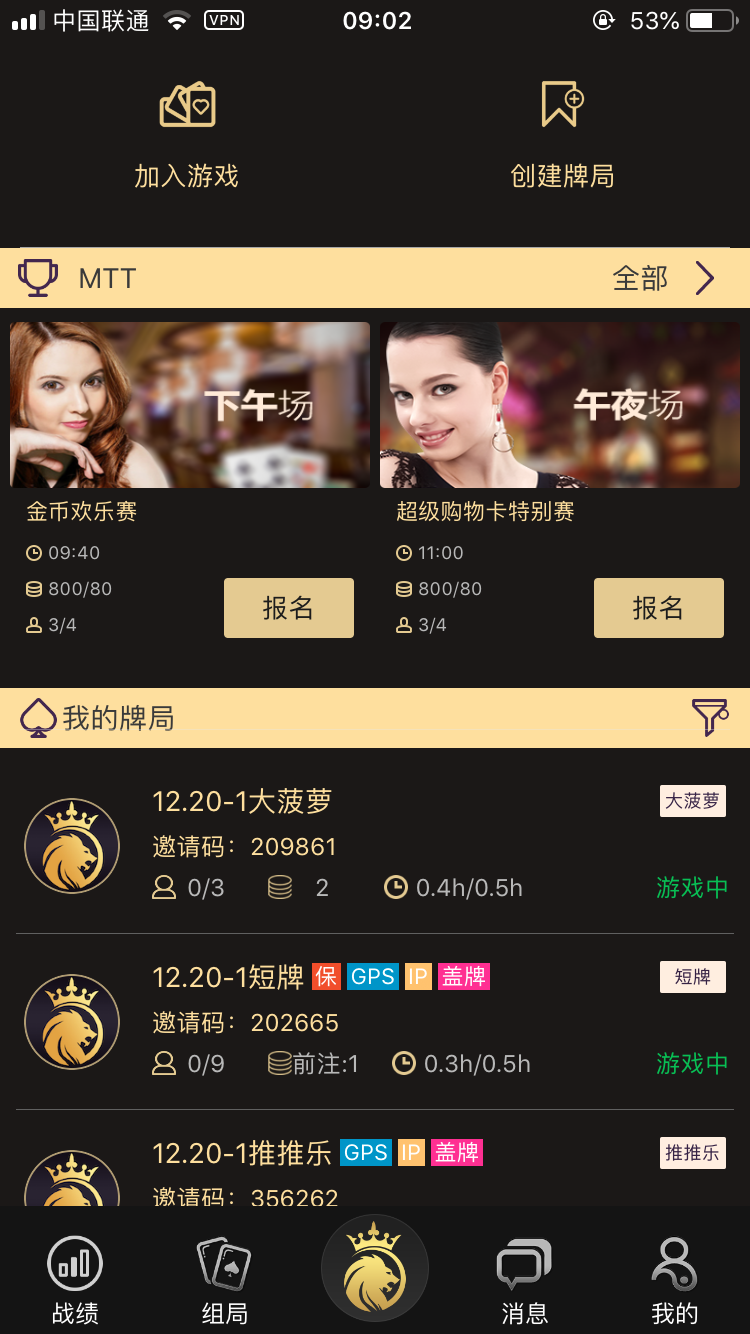
Task: Open the filter icon in 我的牌局
Action: click(709, 717)
